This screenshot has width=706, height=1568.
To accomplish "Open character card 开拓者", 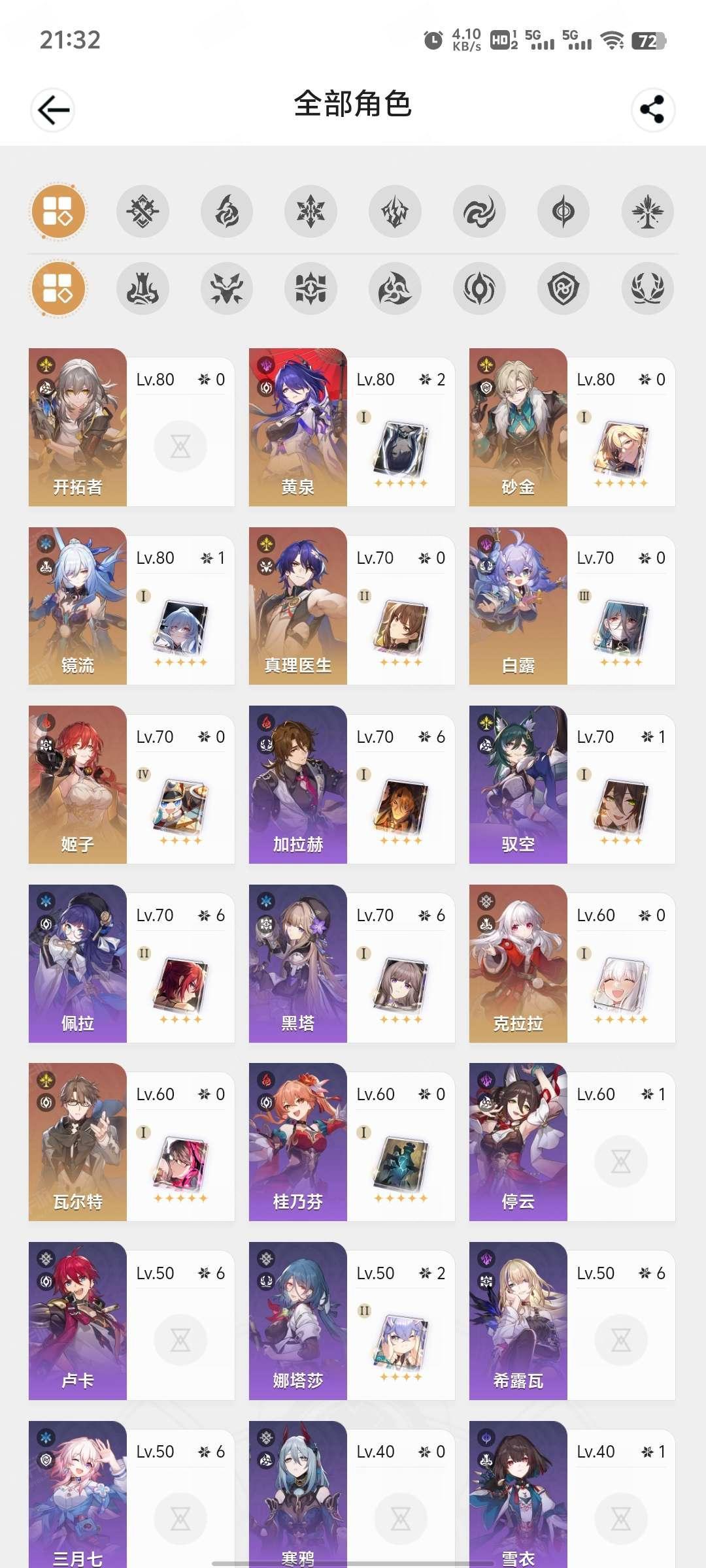I will click(x=131, y=427).
